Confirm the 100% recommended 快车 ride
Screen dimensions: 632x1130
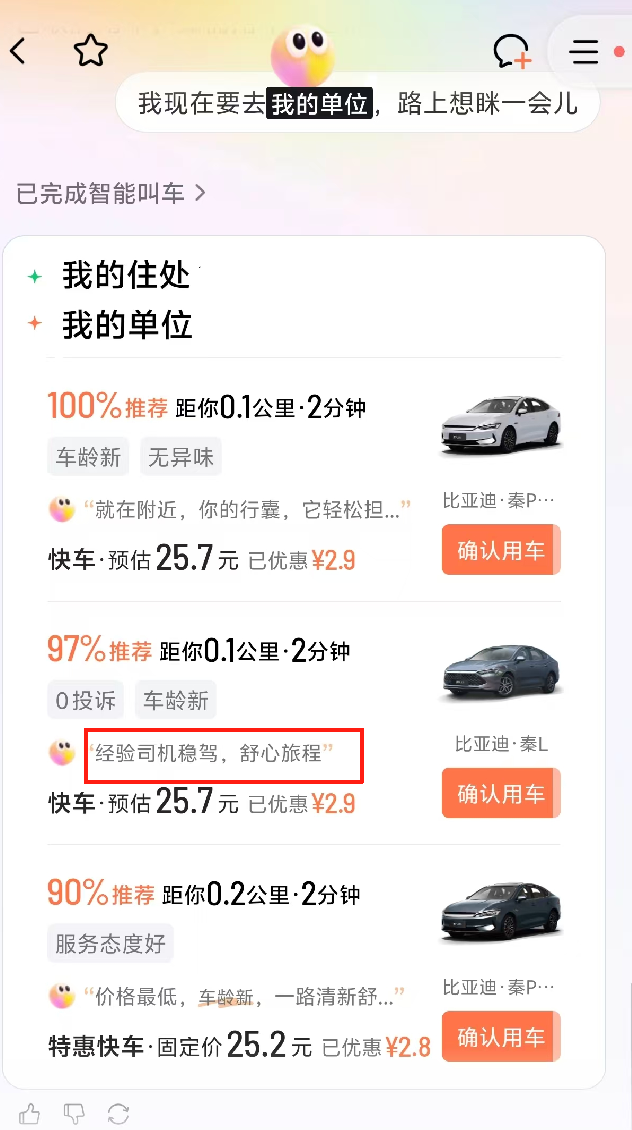(x=501, y=550)
